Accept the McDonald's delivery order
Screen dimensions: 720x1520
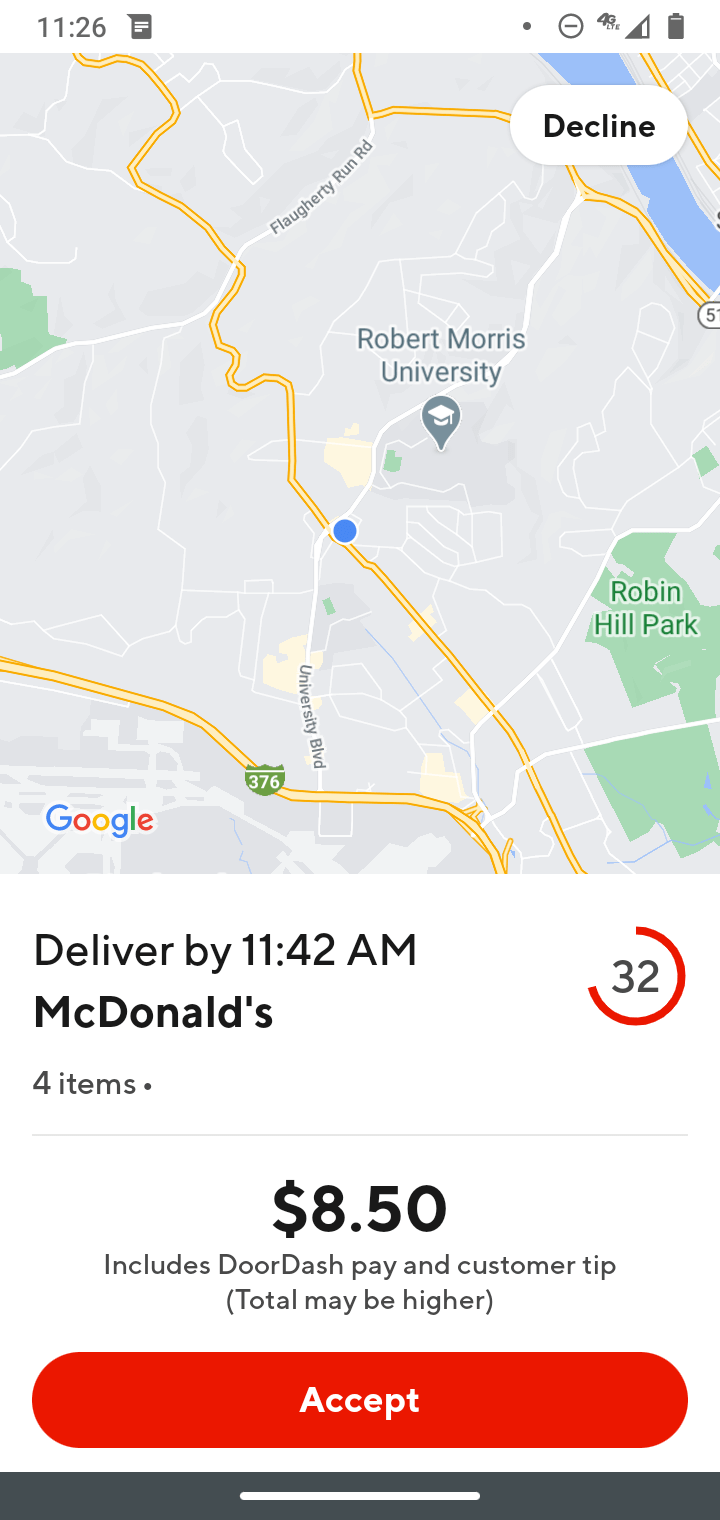click(x=360, y=1400)
